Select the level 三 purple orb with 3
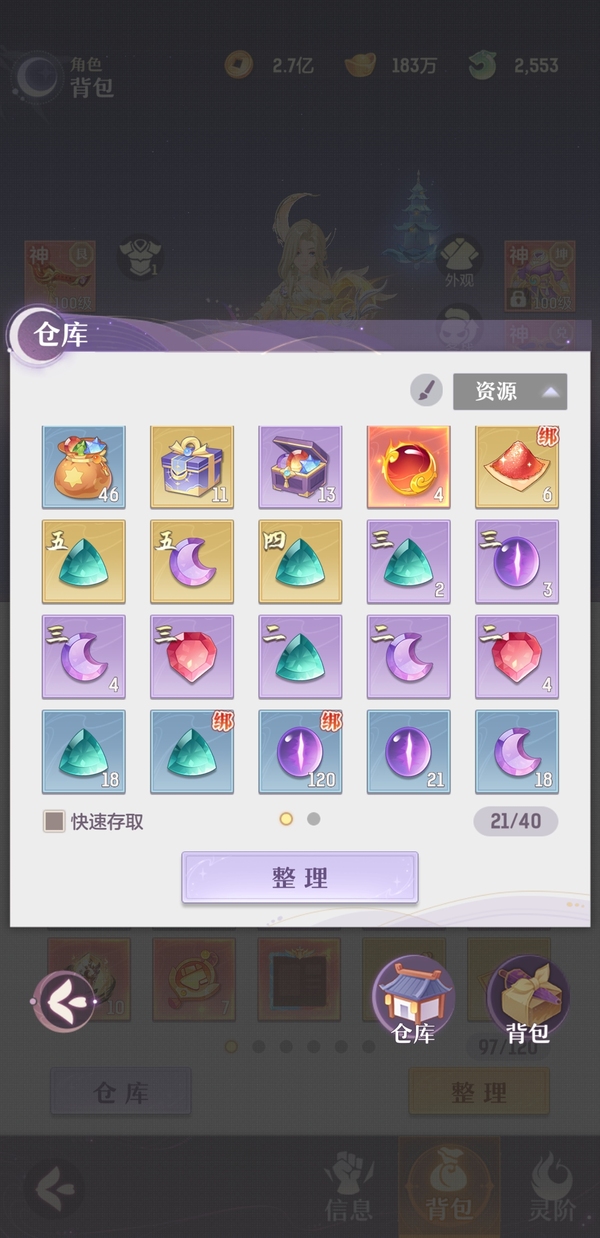This screenshot has width=600, height=1238. (516, 561)
